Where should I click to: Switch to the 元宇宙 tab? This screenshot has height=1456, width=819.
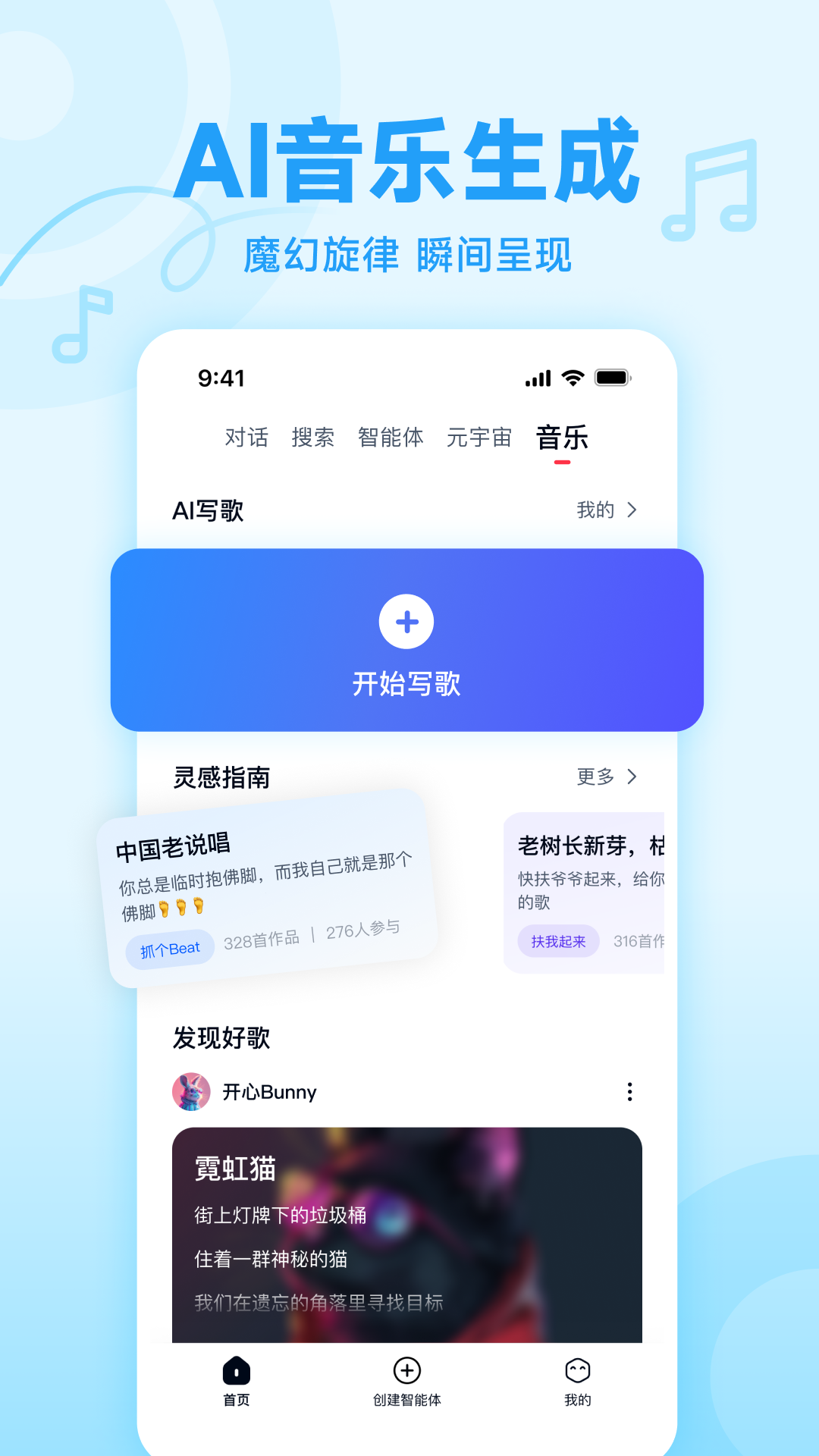pos(480,438)
